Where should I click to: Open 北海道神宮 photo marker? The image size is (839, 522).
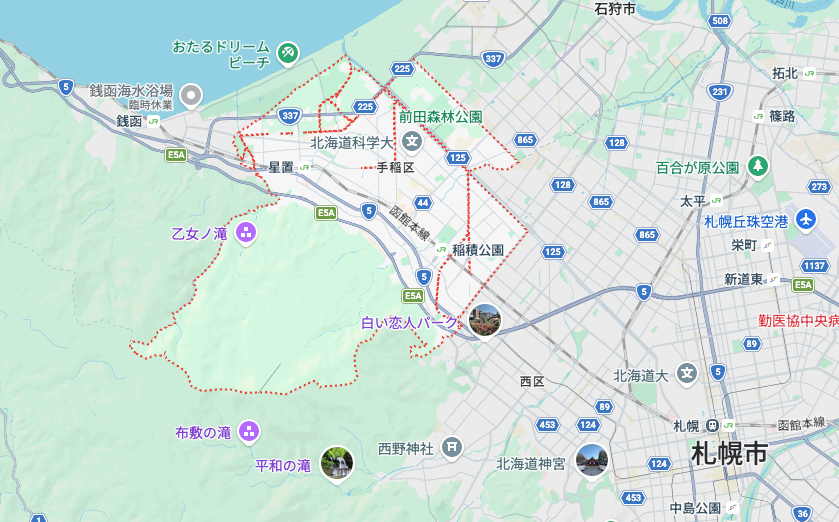[591, 460]
